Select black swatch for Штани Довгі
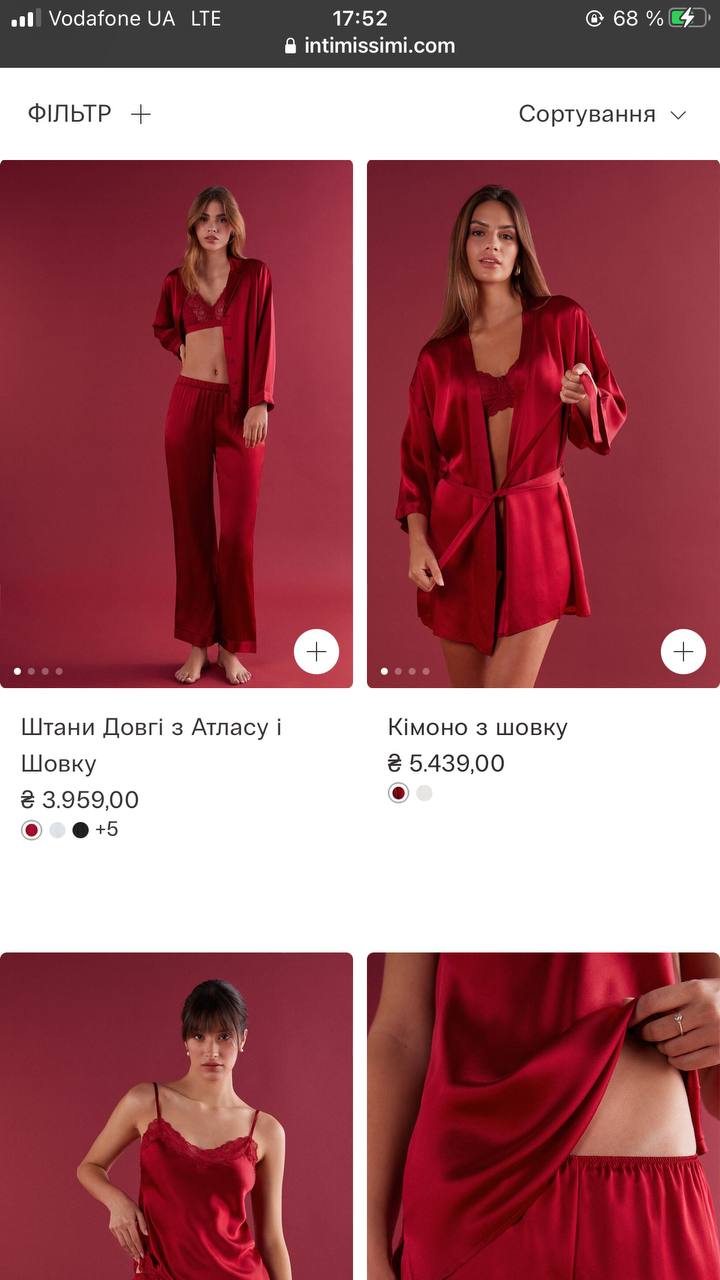720x1280 pixels. pyautogui.click(x=81, y=830)
